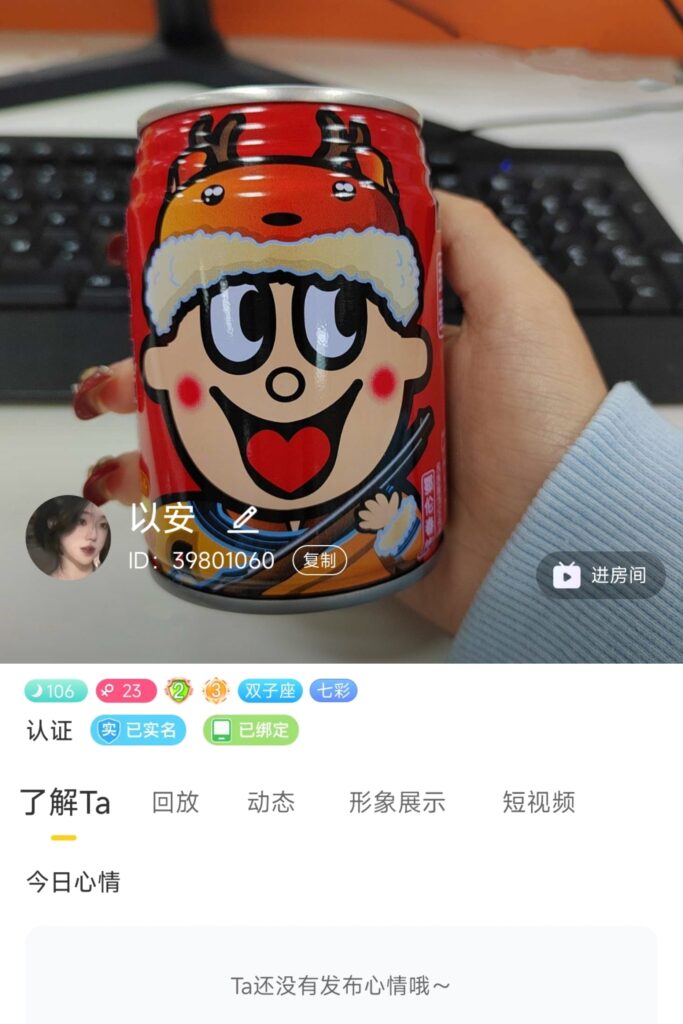Select the 了解Ta tab
This screenshot has height=1024, width=683.
pos(66,802)
